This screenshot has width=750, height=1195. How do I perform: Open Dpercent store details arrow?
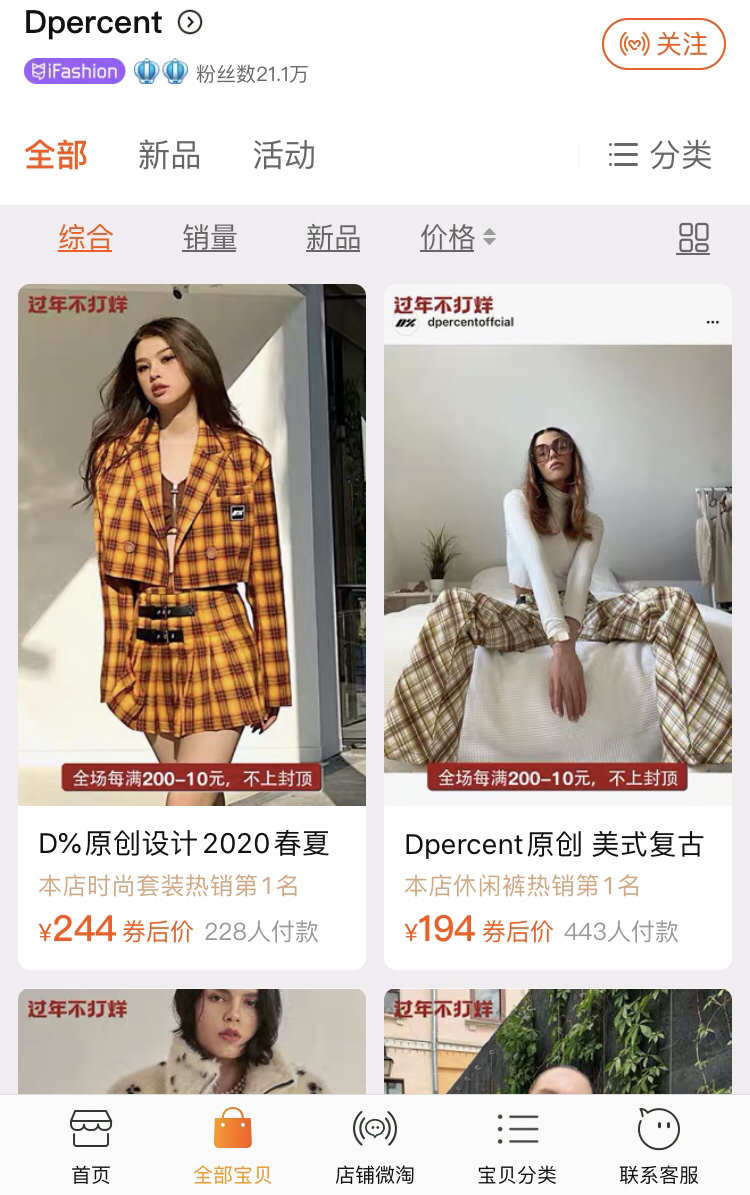189,22
